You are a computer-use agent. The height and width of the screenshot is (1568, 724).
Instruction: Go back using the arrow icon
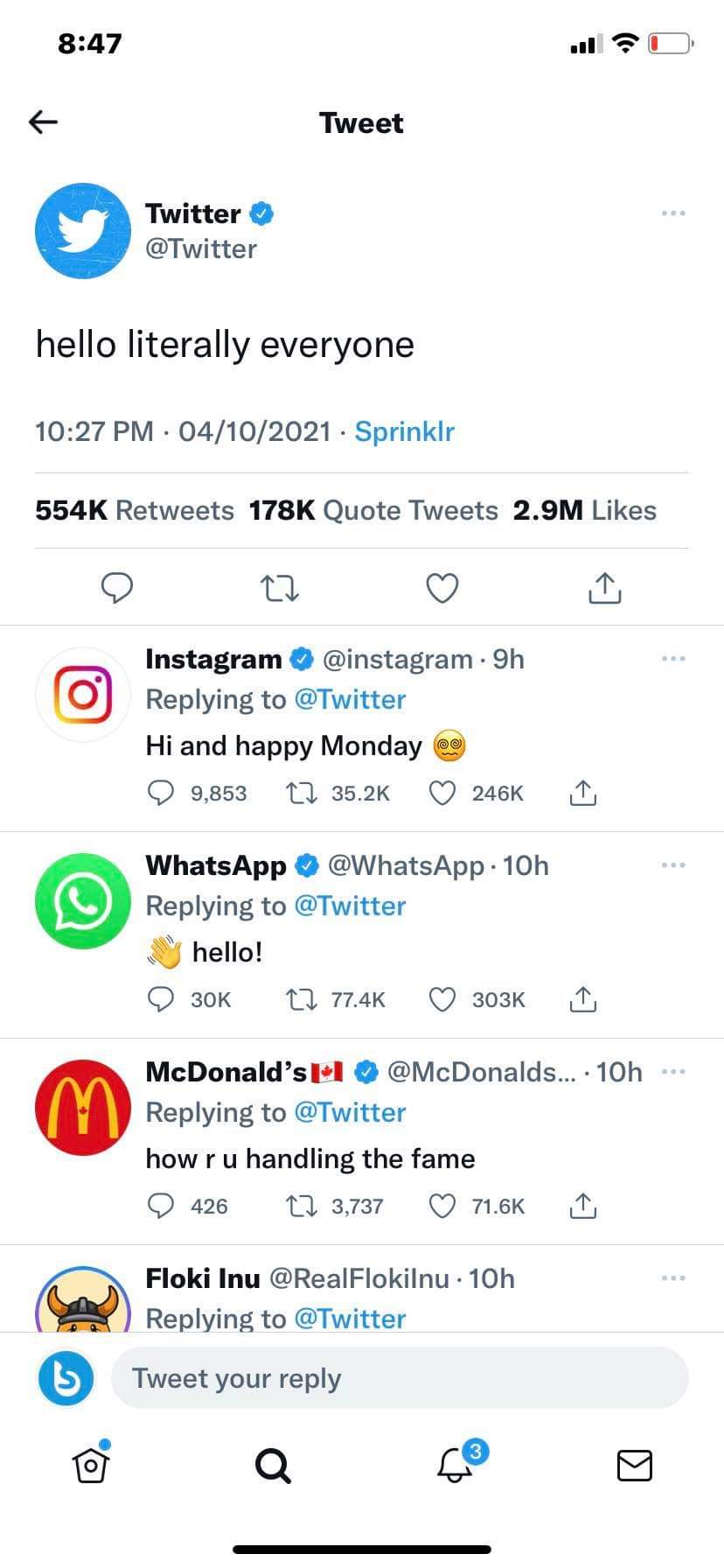pos(43,122)
